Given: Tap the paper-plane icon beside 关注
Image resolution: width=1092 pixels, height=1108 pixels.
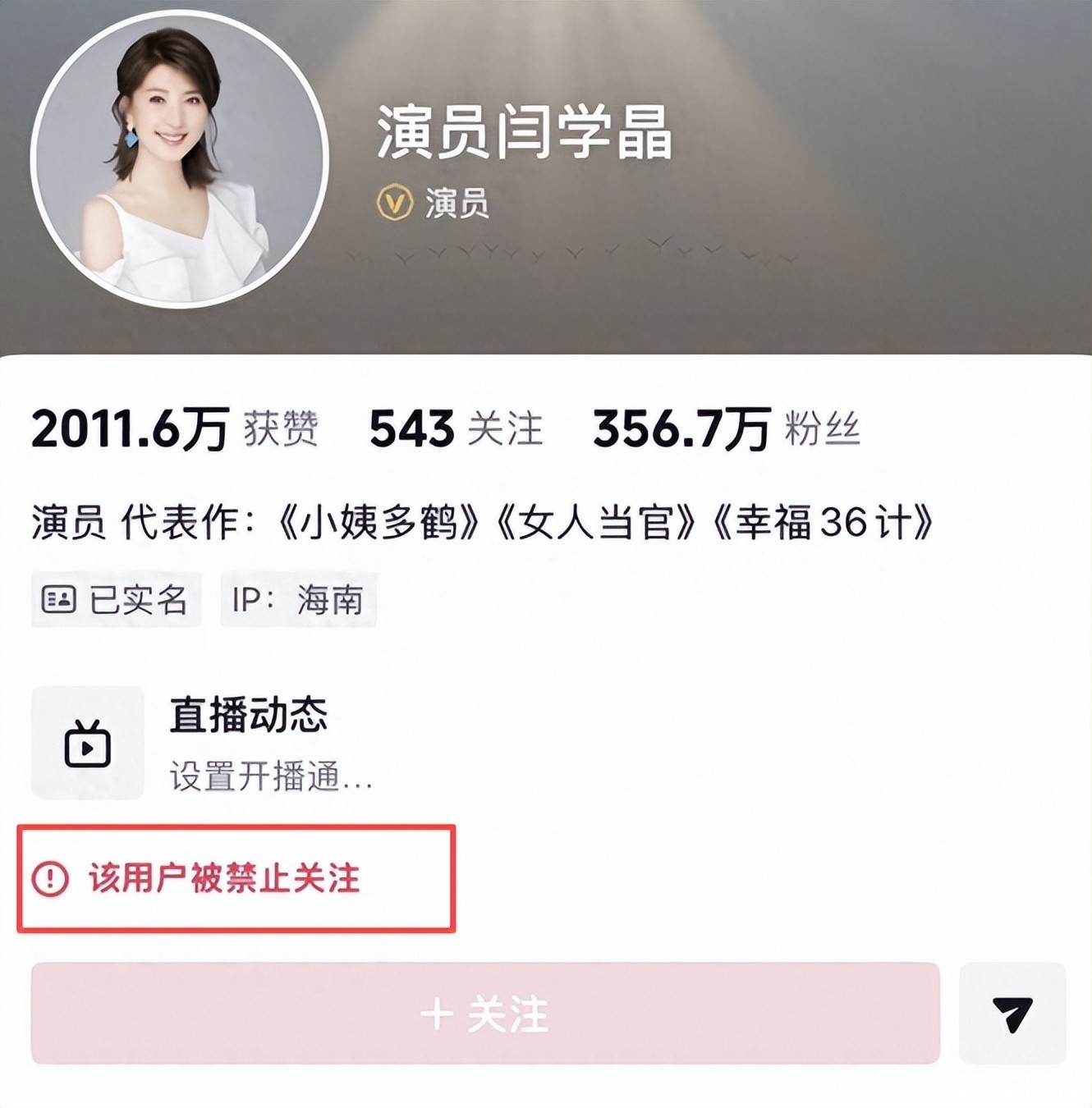Looking at the screenshot, I should click(x=1012, y=1014).
